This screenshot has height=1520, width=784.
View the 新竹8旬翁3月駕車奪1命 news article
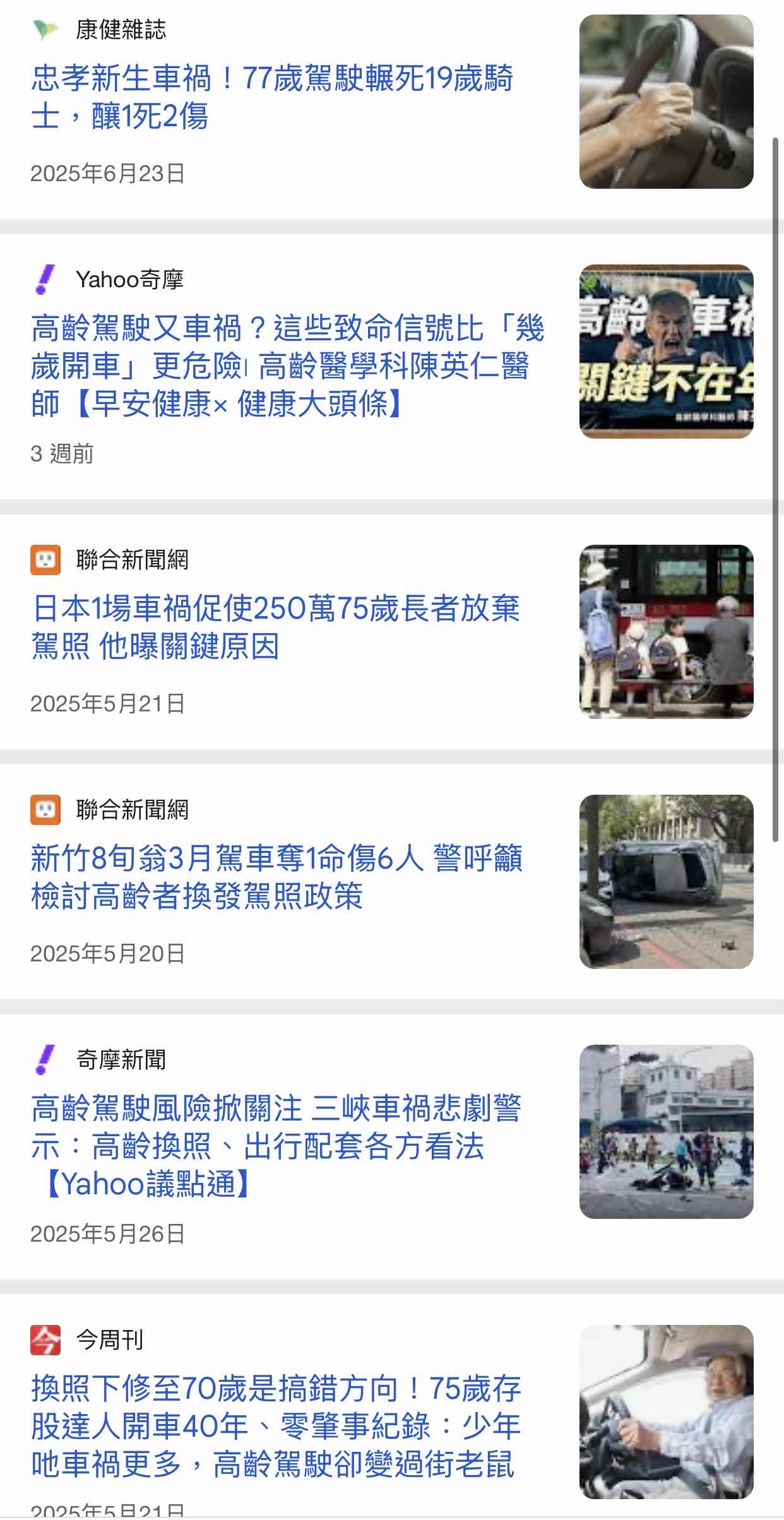click(276, 877)
